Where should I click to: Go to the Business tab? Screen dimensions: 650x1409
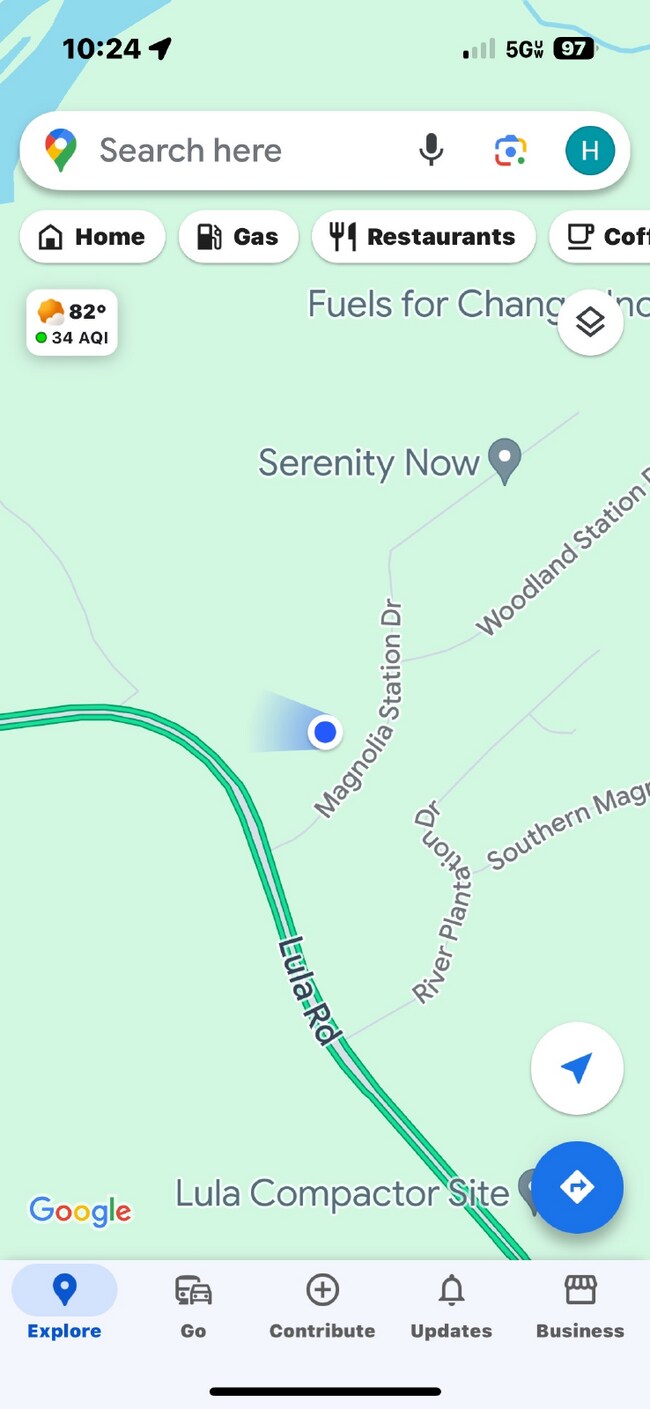coord(580,1306)
